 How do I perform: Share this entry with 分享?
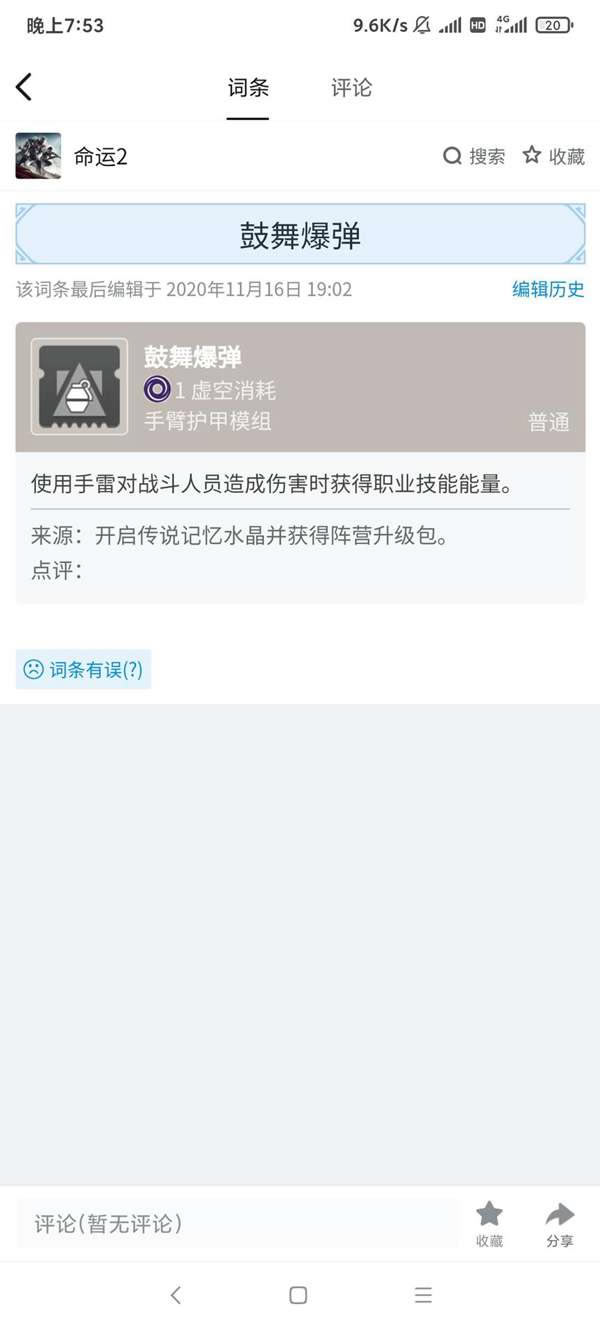560,1223
